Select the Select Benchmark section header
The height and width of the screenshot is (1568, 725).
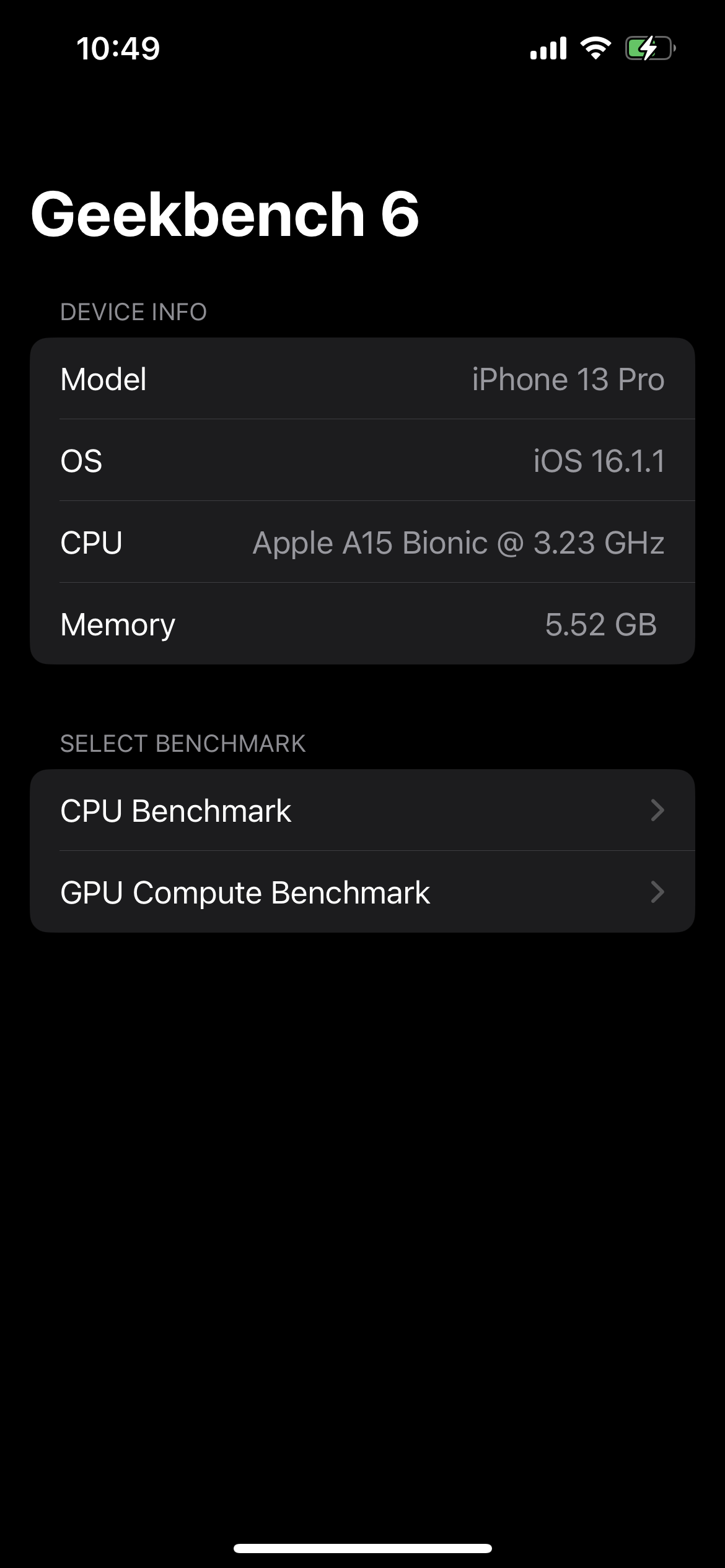(x=183, y=744)
